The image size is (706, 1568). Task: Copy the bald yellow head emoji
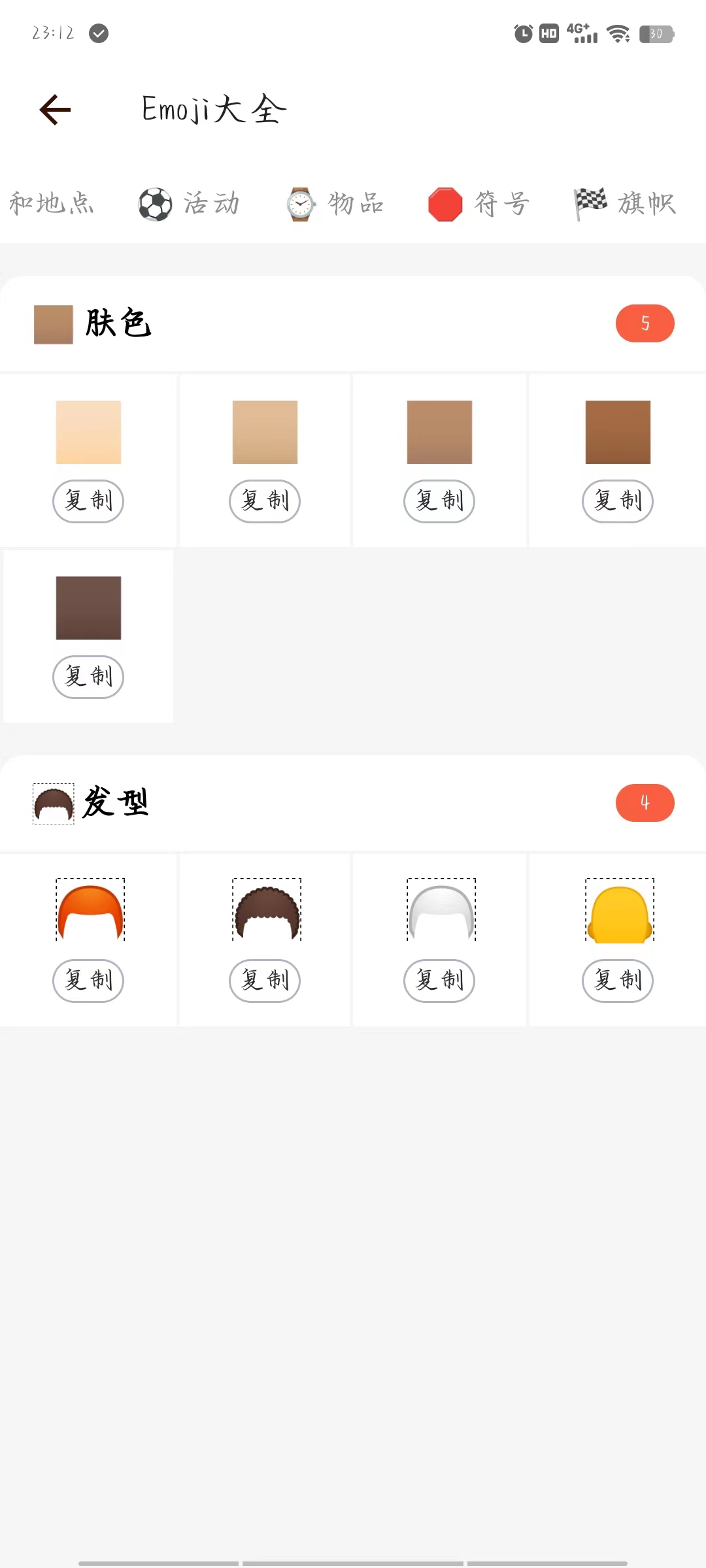618,981
